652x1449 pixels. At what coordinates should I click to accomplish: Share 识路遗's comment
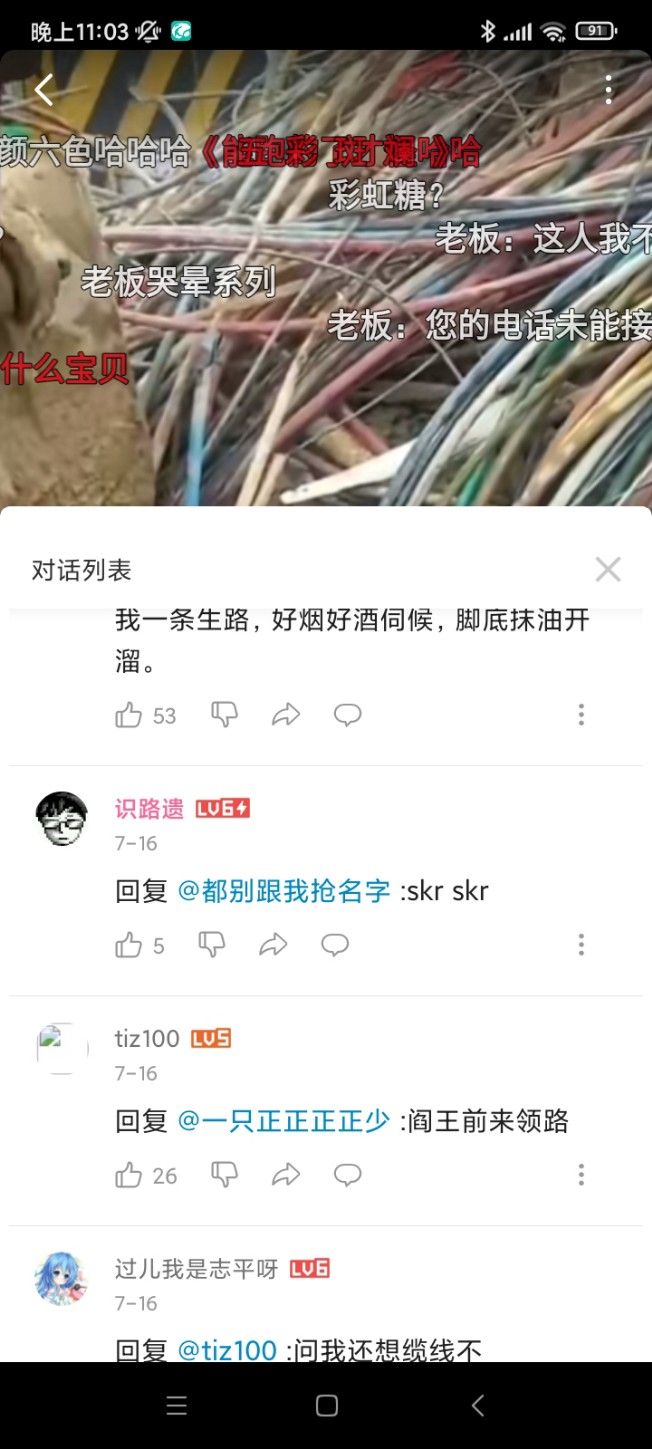273,944
